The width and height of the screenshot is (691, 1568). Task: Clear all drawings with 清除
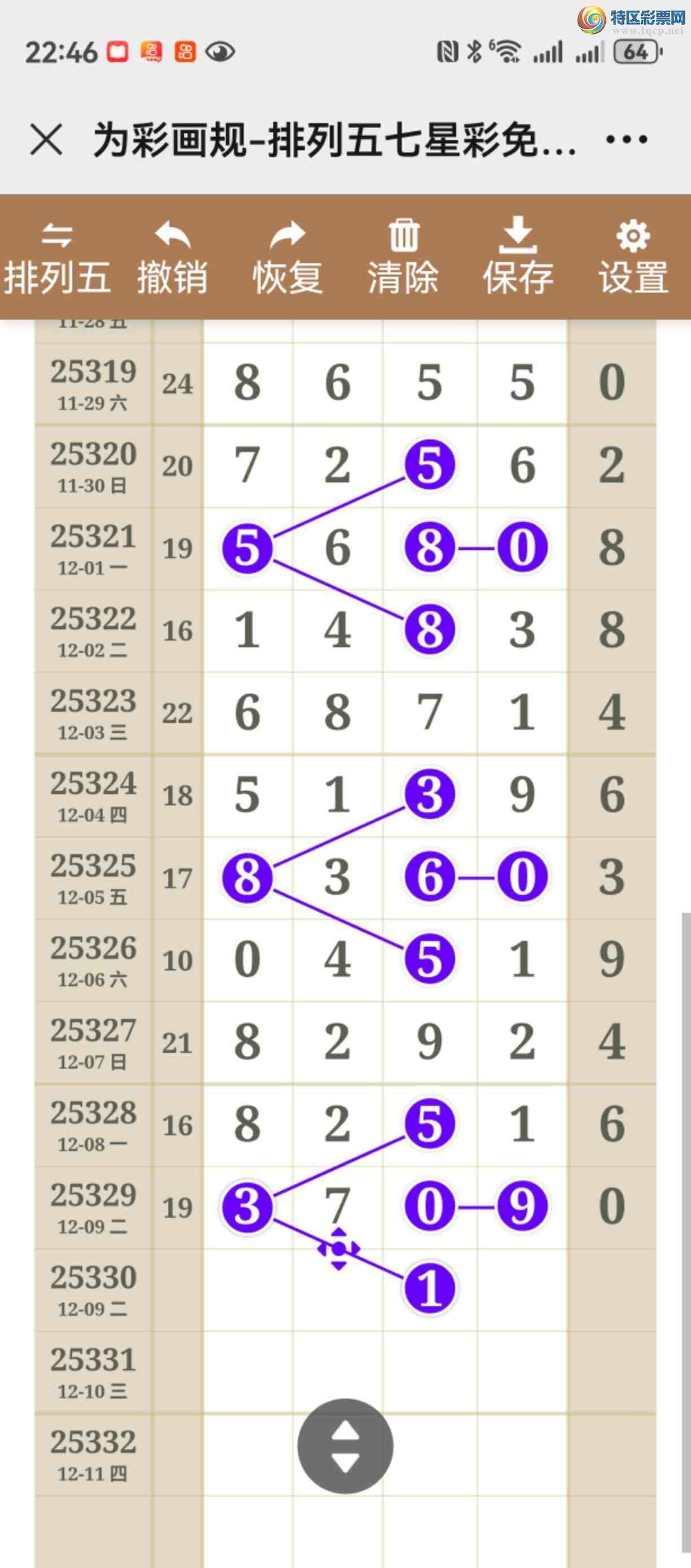click(403, 258)
